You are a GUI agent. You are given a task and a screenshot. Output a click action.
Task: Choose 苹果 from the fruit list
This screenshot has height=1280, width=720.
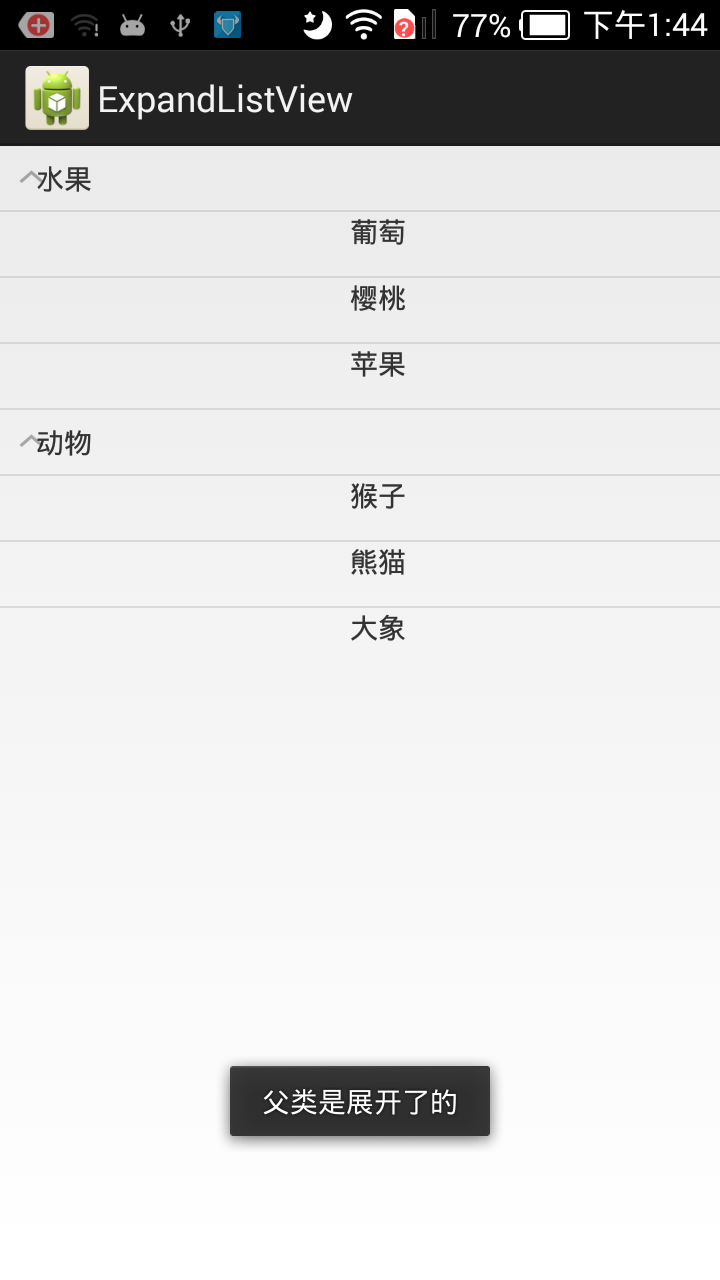pos(360,376)
